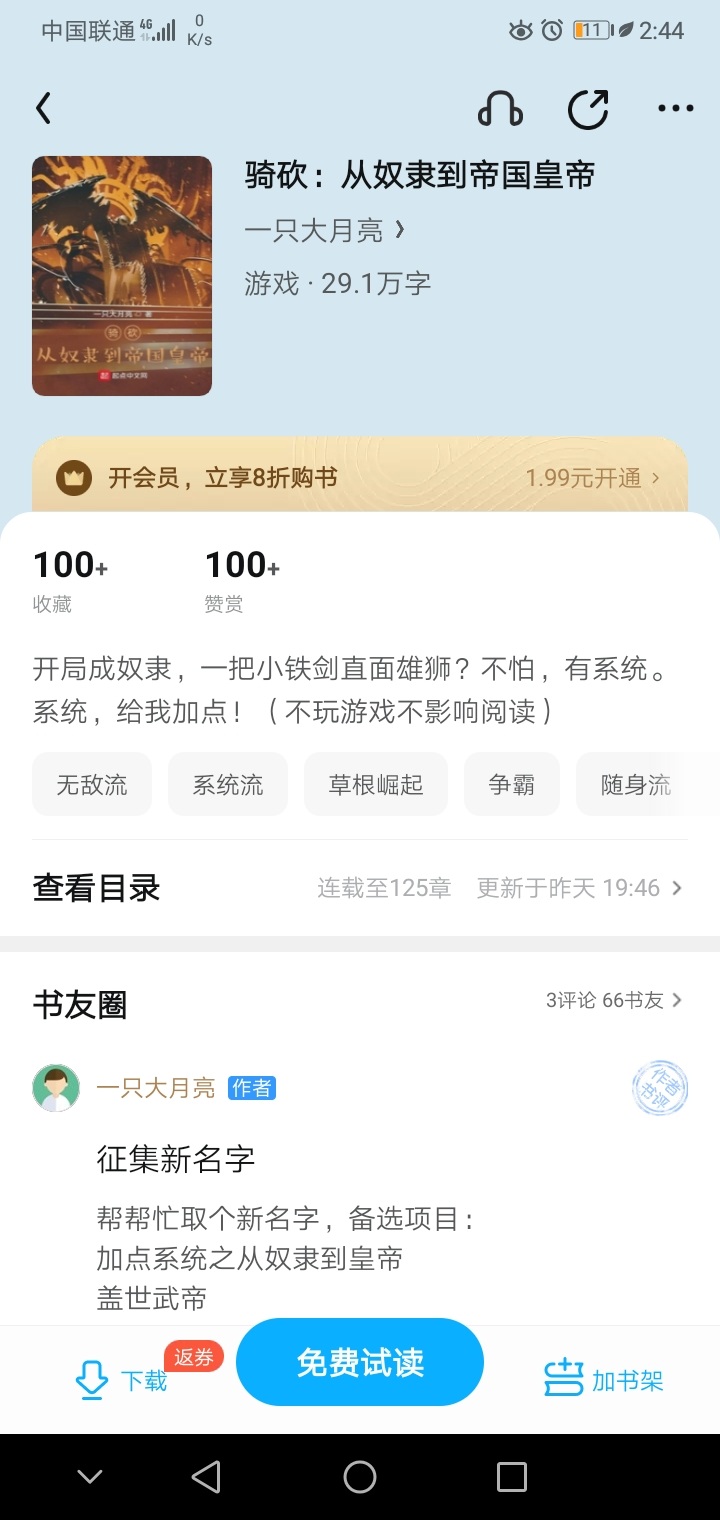Select the 草根崛起 tag chip
720x1520 pixels.
point(376,785)
